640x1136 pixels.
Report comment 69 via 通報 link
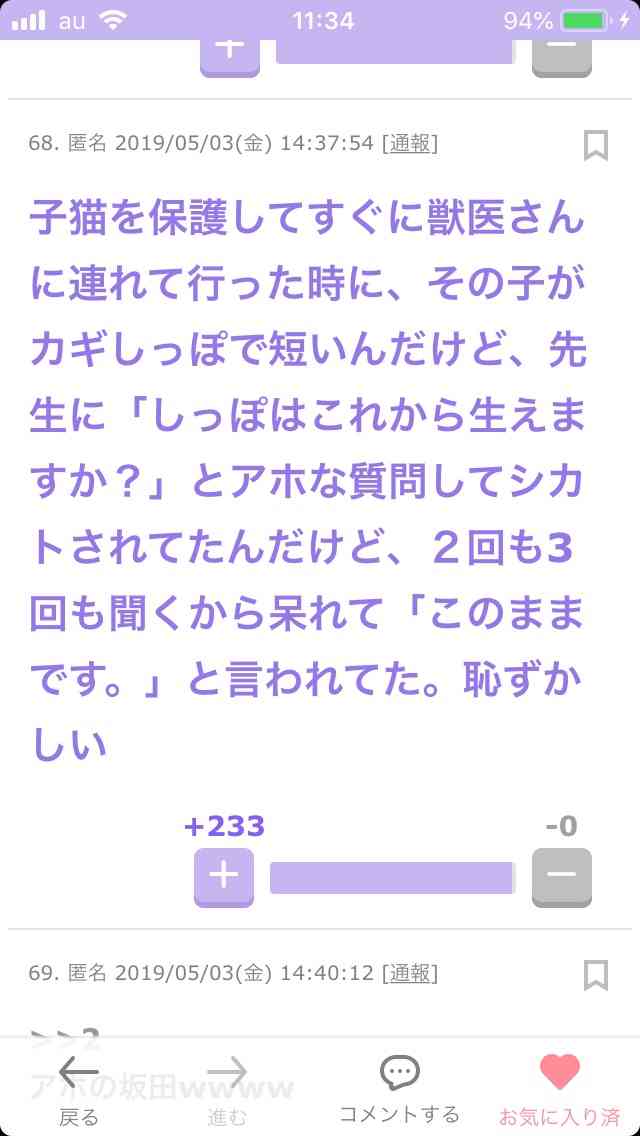pyautogui.click(x=410, y=972)
